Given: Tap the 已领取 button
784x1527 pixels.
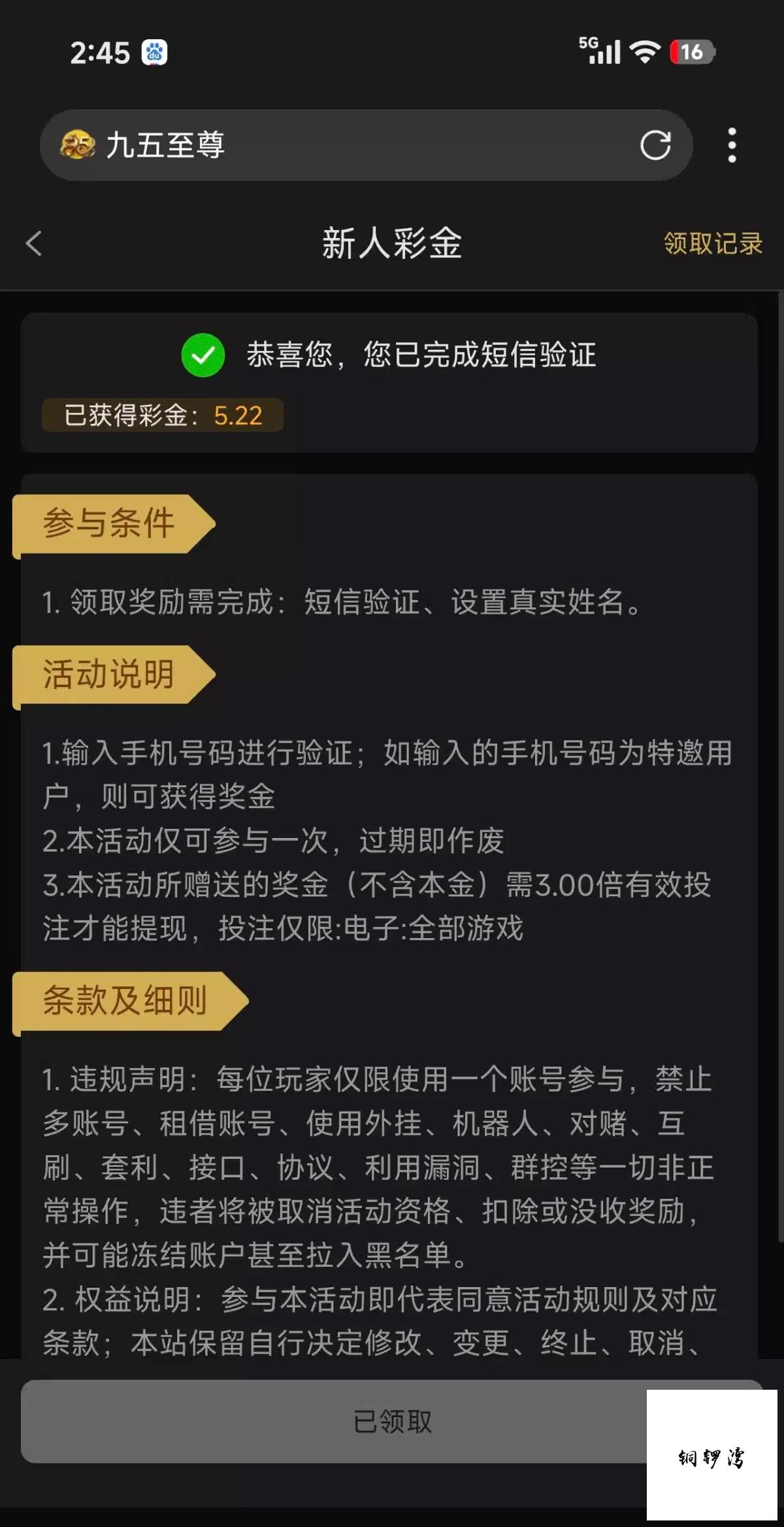Looking at the screenshot, I should 392,1422.
